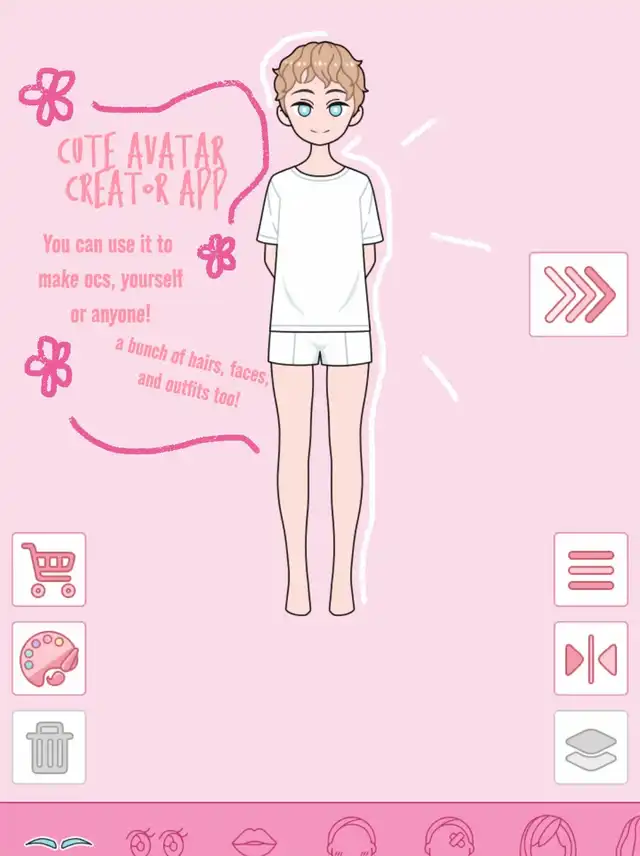Delete with the trash can button
This screenshot has height=856, width=640.
[49, 747]
